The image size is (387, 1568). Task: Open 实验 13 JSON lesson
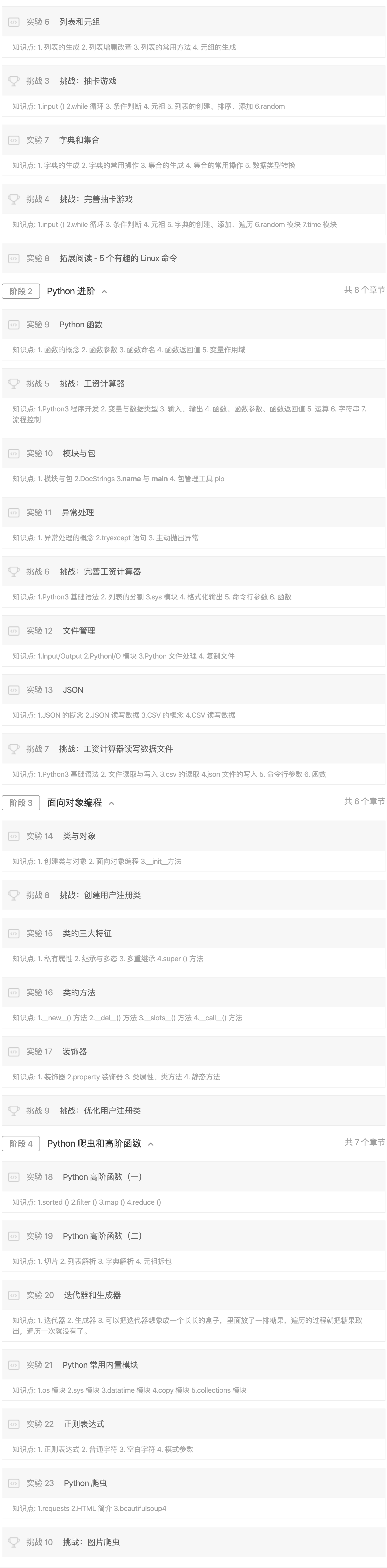[x=73, y=690]
